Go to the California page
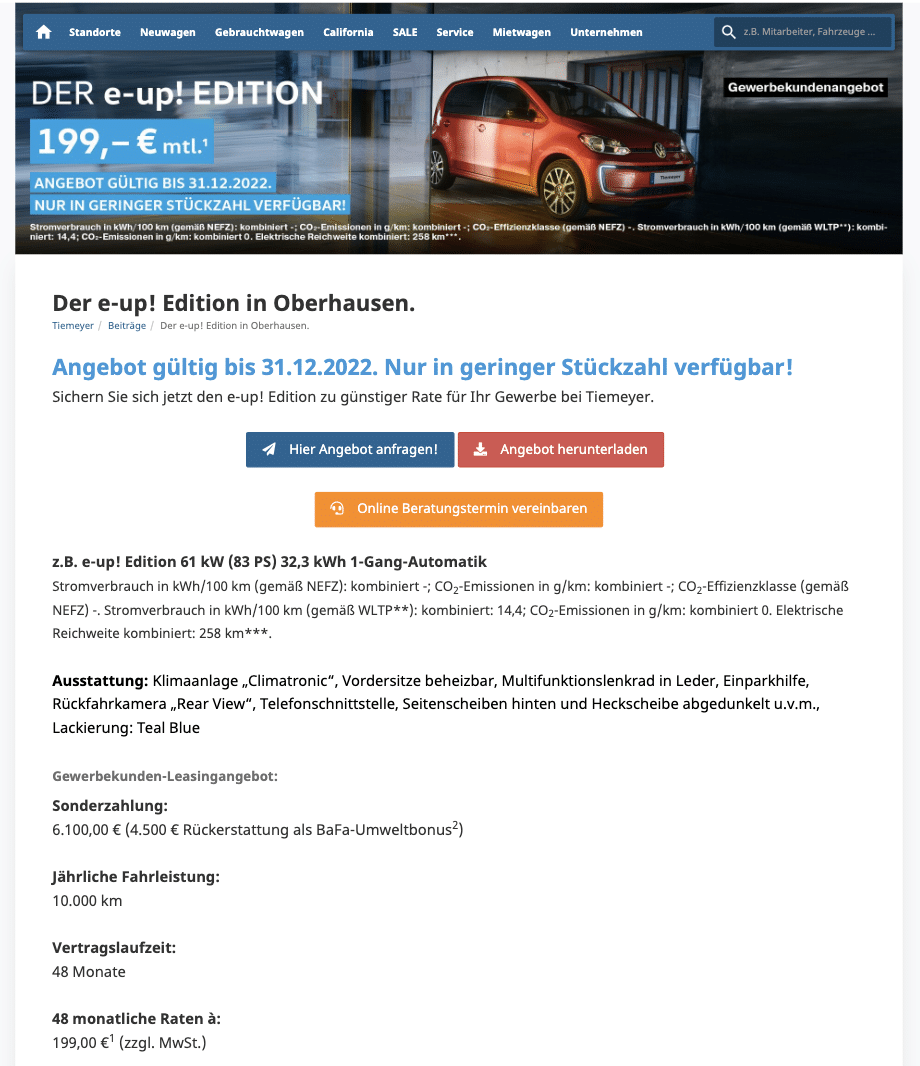Screen dimensions: 920x1066 click(x=348, y=32)
